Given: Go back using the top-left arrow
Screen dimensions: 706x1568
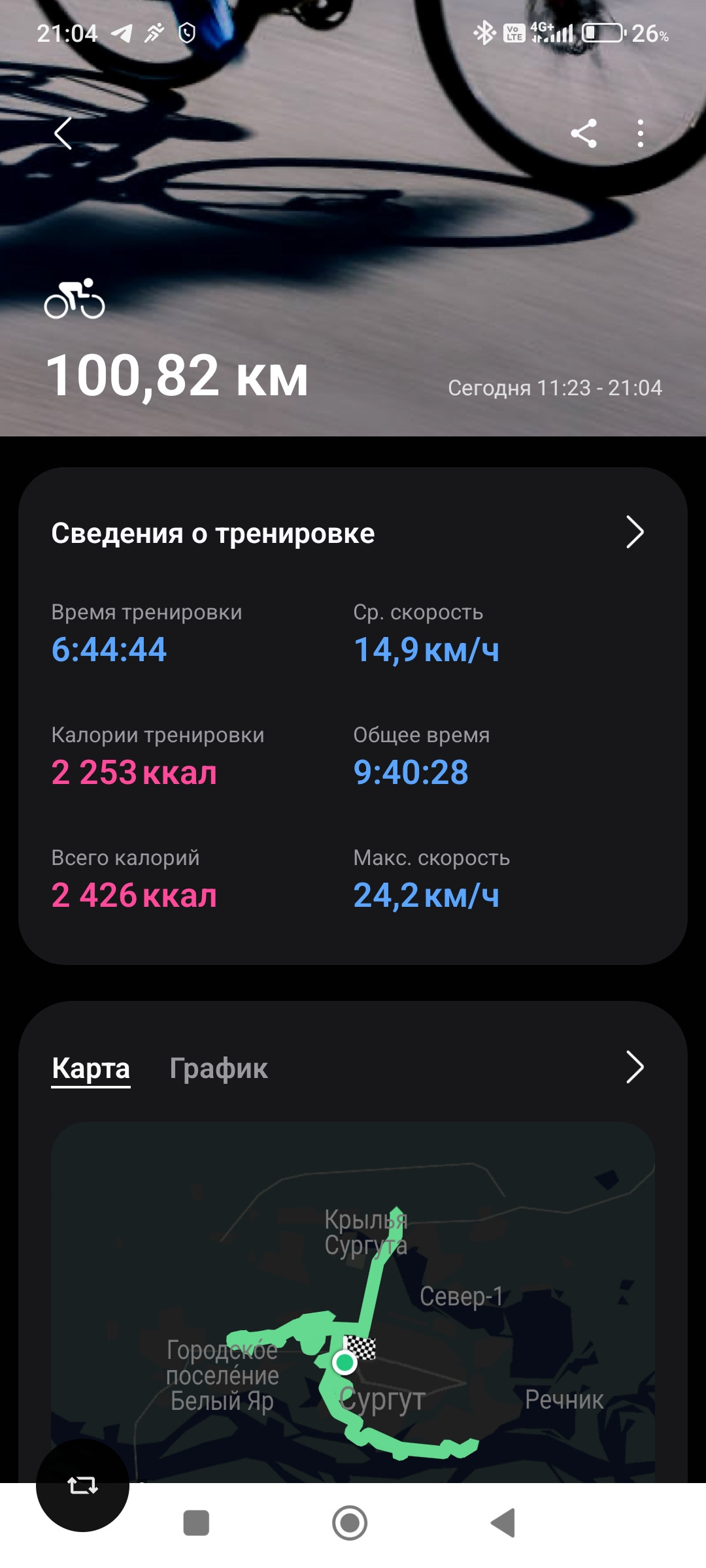Looking at the screenshot, I should [63, 134].
